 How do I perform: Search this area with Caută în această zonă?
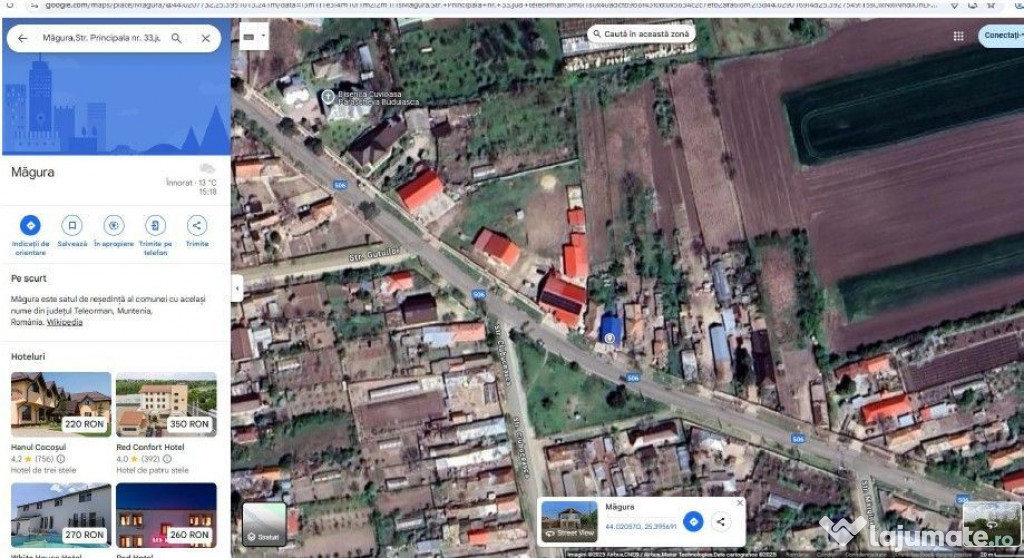coord(641,34)
